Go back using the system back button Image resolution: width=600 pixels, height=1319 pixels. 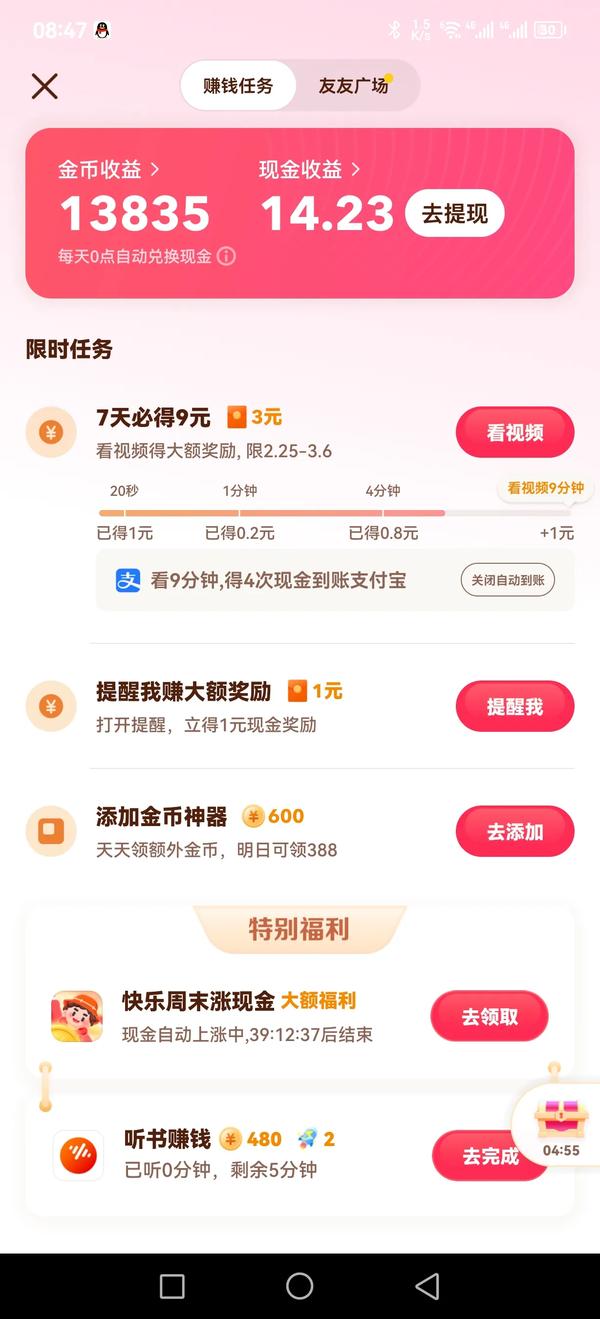427,1286
